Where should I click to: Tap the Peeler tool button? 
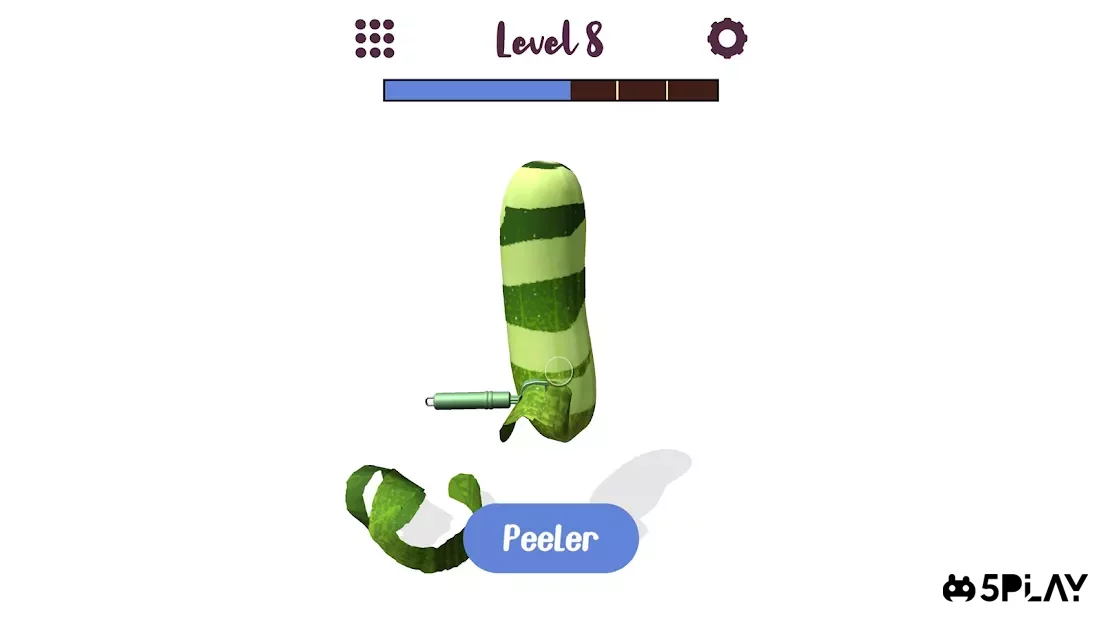click(551, 538)
